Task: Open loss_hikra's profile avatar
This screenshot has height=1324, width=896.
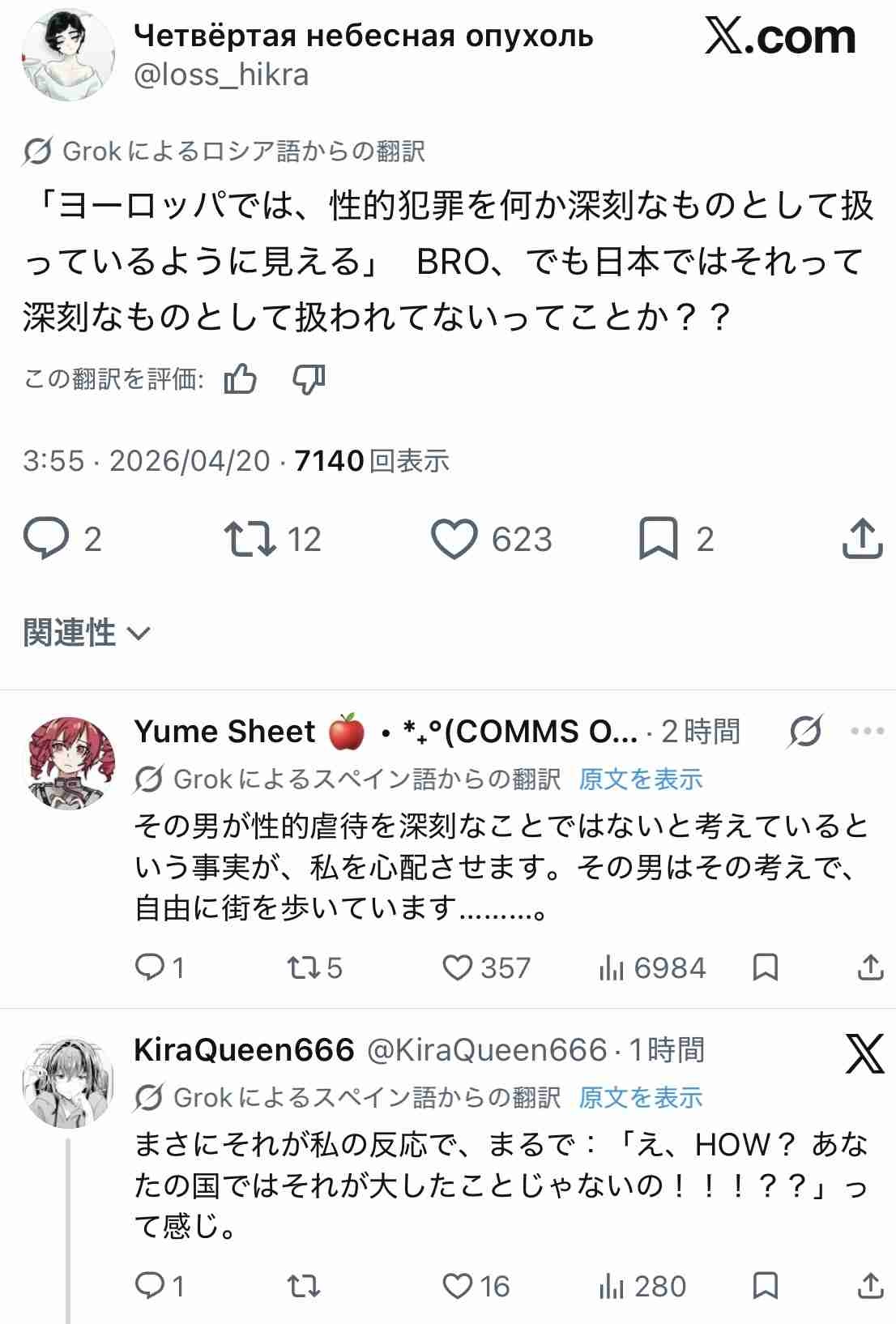Action: point(68,55)
